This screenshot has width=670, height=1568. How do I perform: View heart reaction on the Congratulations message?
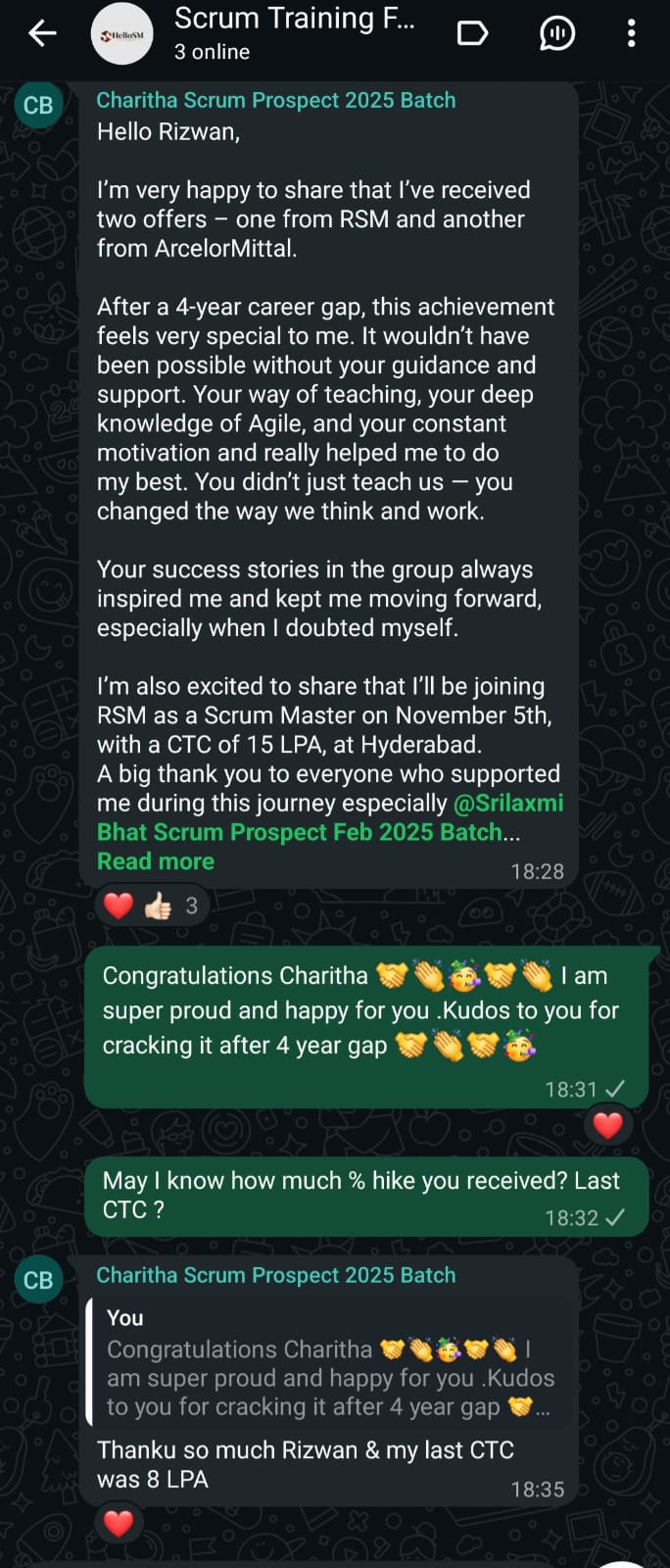(x=607, y=1125)
